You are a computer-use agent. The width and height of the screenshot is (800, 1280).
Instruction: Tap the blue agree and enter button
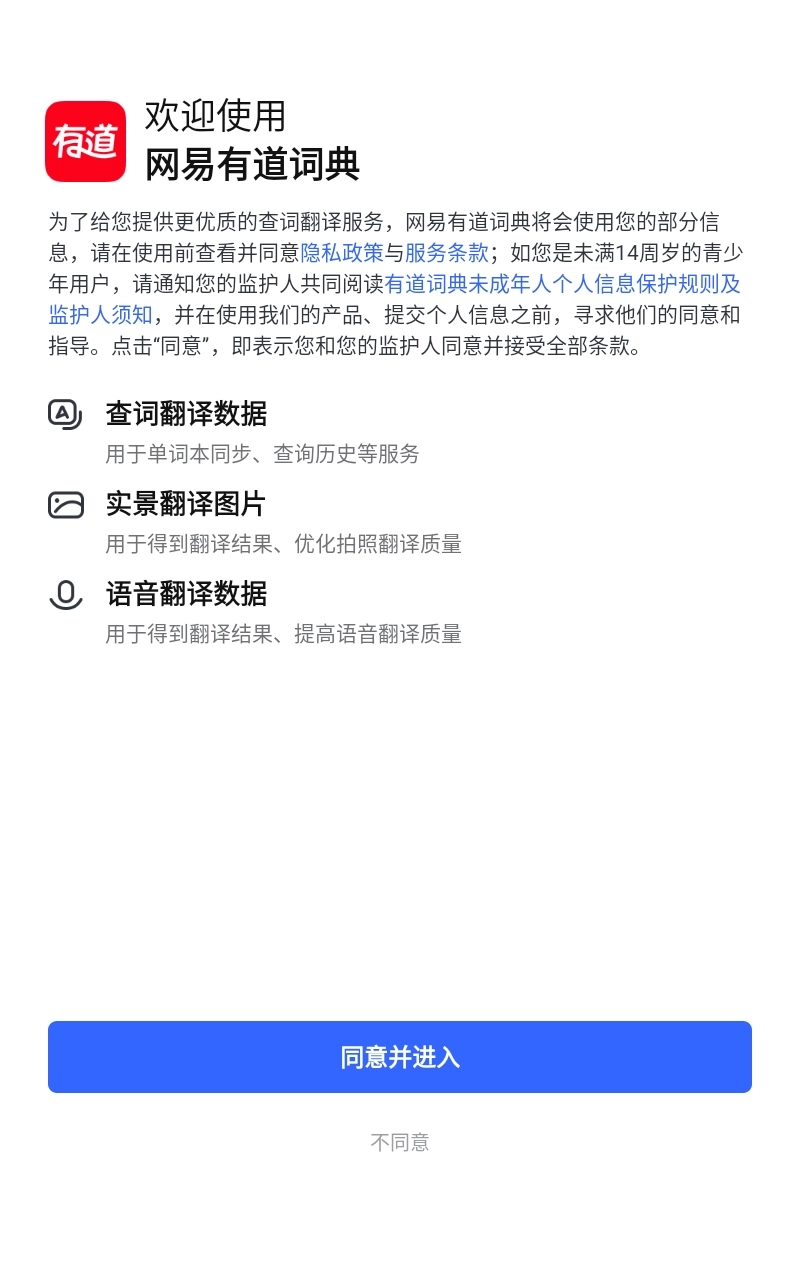(399, 1057)
